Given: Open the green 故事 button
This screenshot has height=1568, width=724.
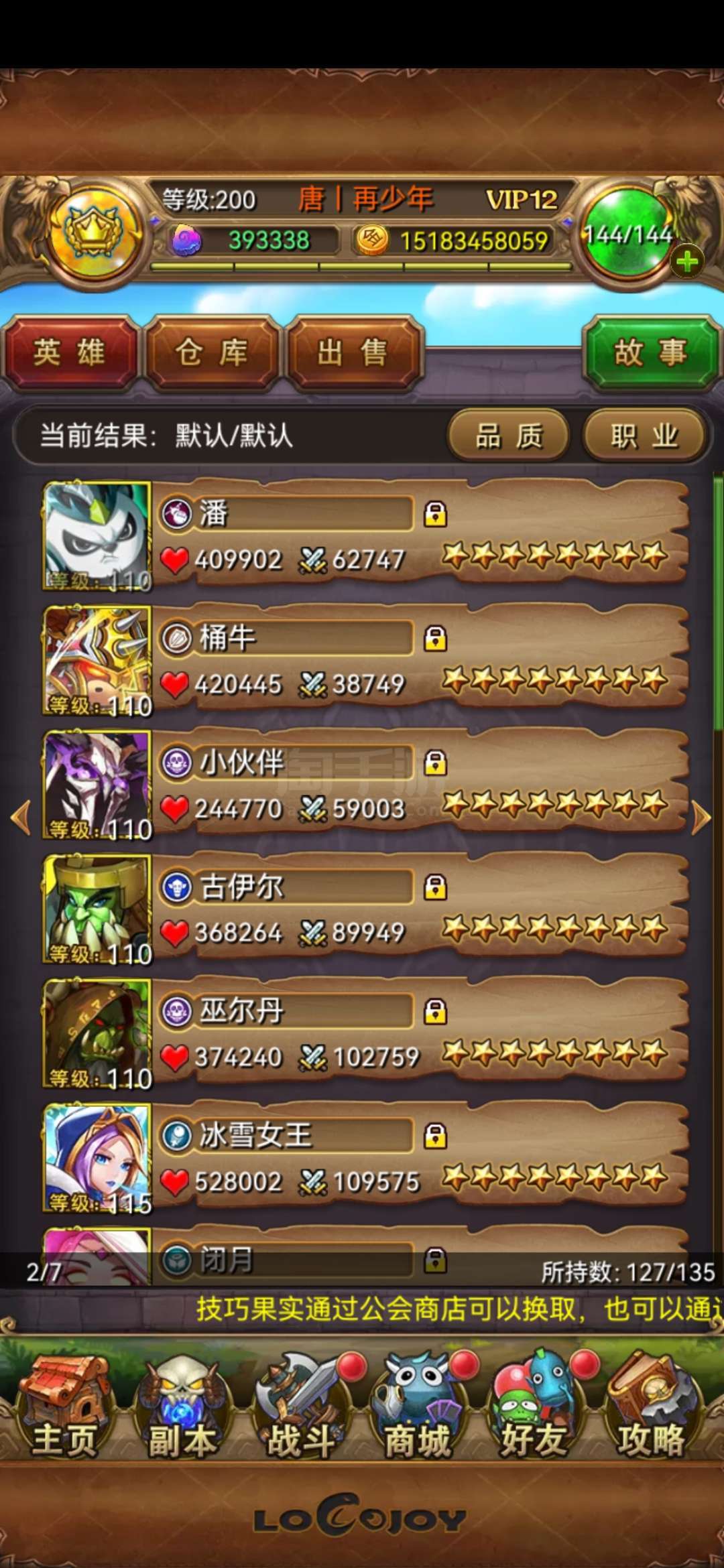Looking at the screenshot, I should click(650, 352).
